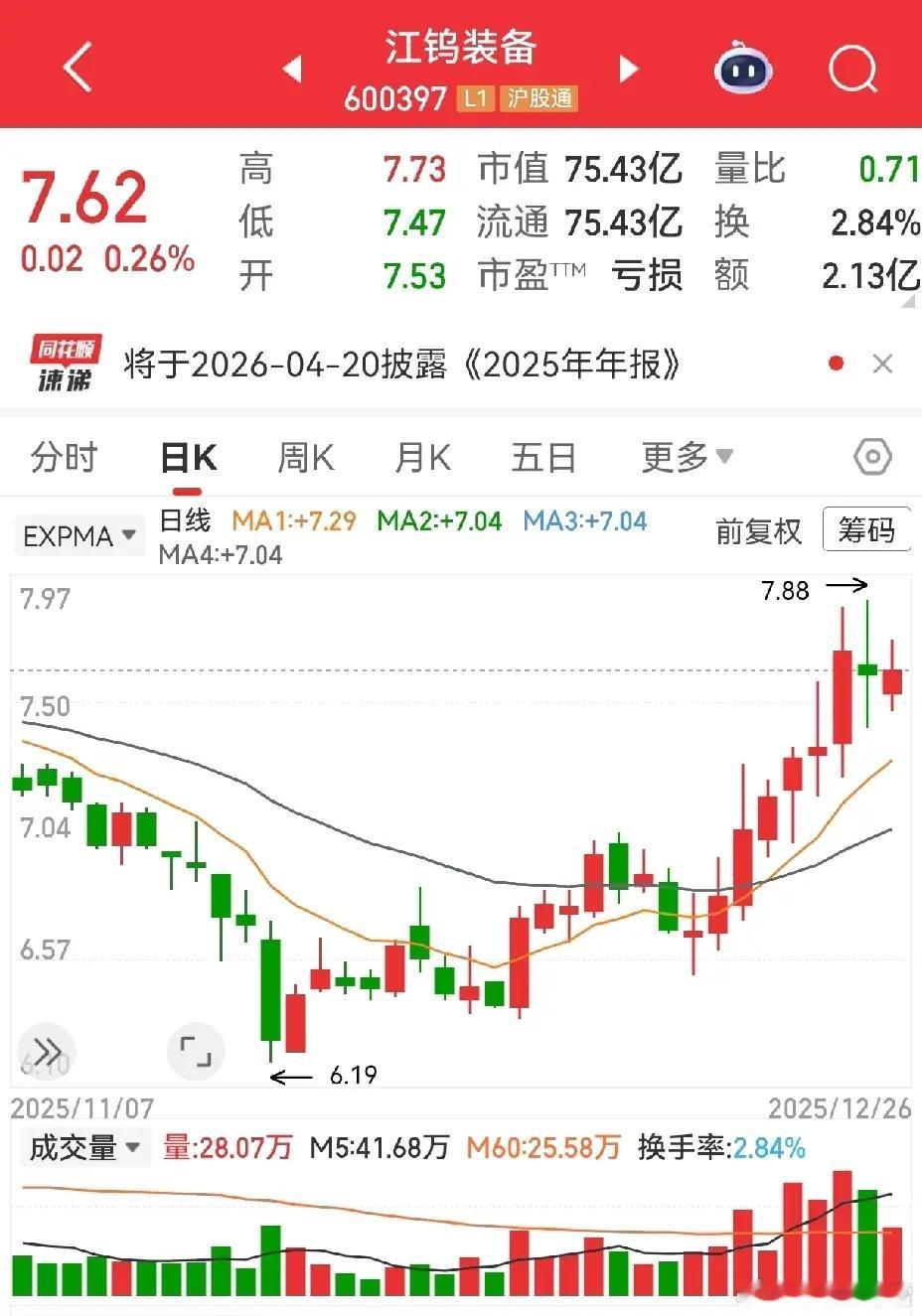
Task: Switch to the previous stock
Action: pyautogui.click(x=292, y=69)
